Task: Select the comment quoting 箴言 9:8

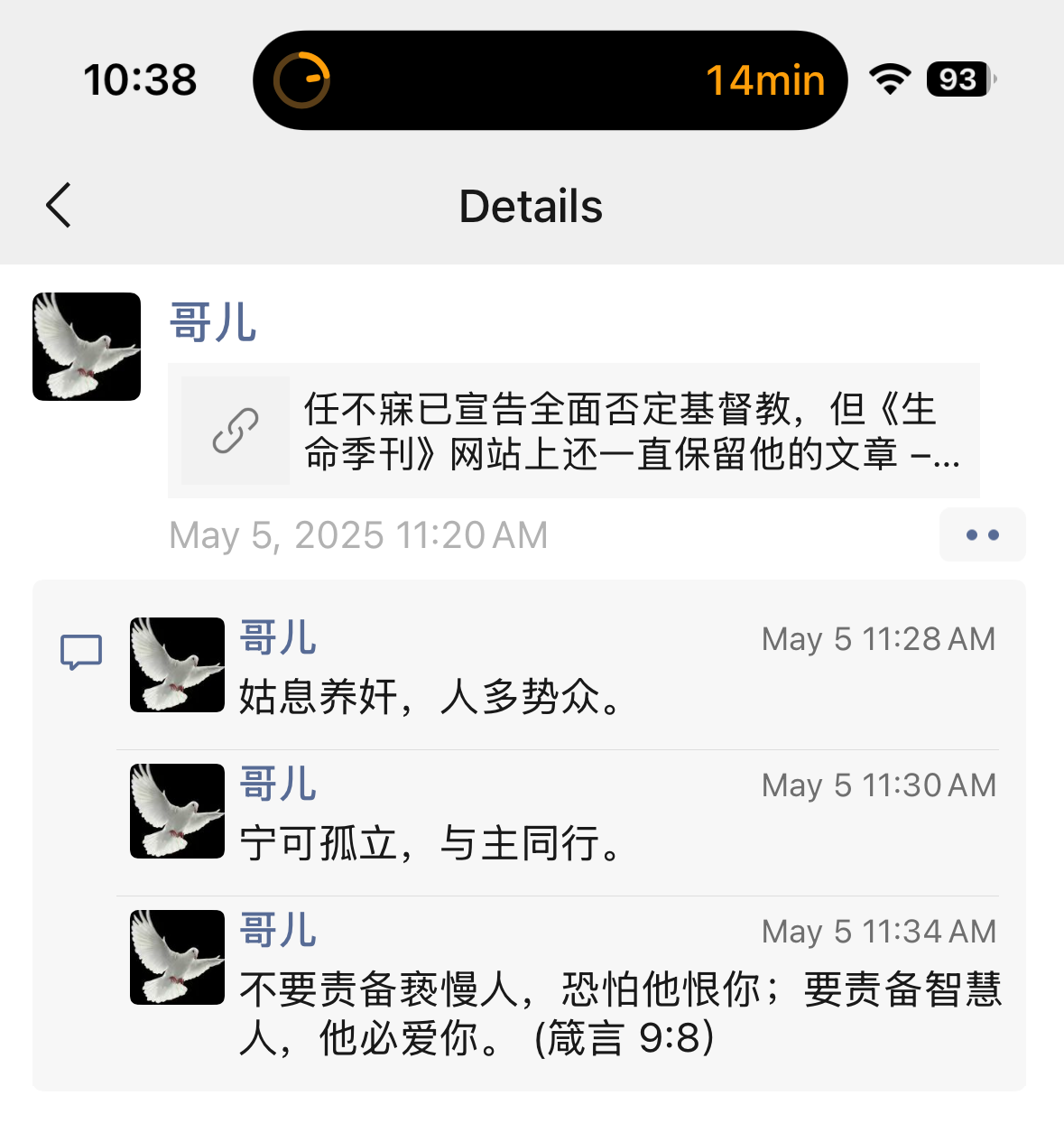Action: [619, 1013]
